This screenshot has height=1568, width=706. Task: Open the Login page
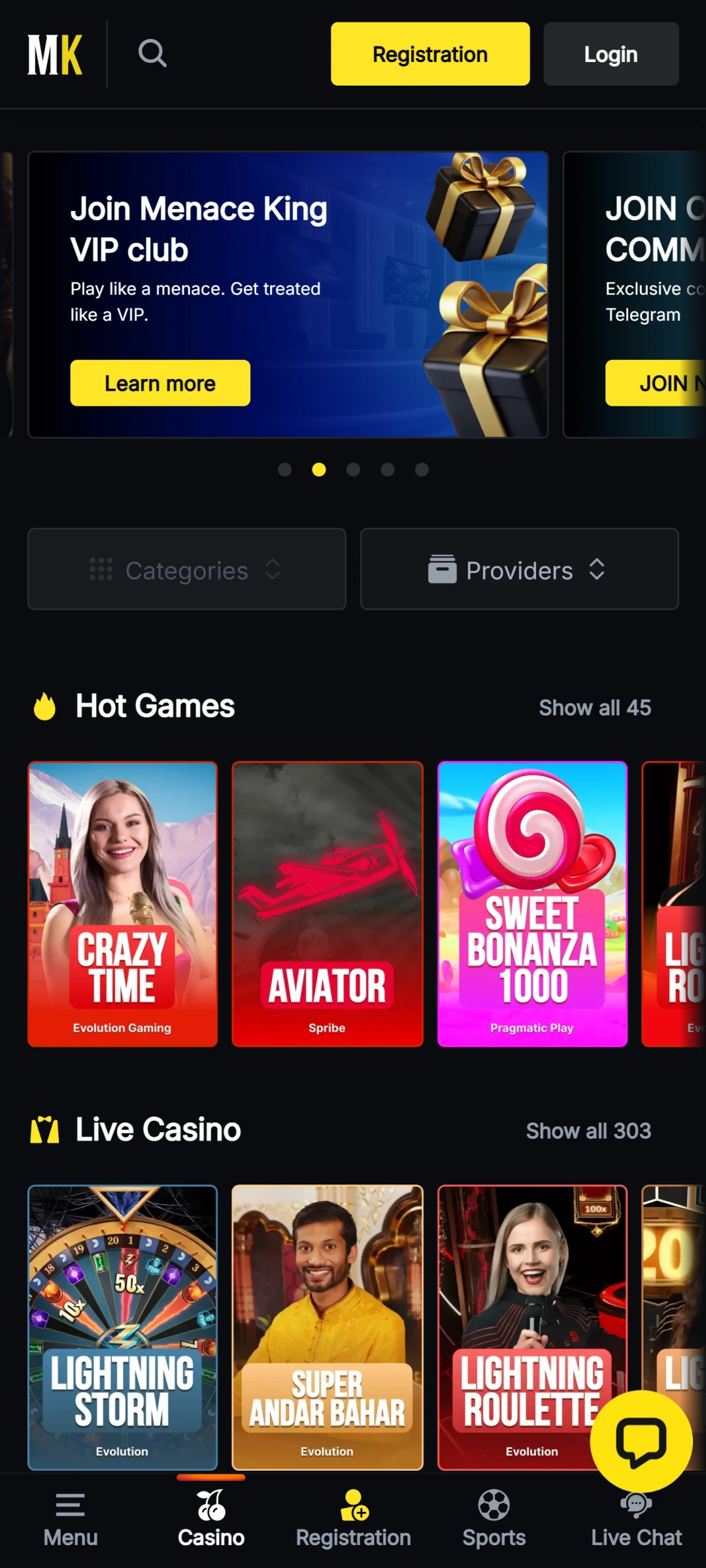pos(611,54)
